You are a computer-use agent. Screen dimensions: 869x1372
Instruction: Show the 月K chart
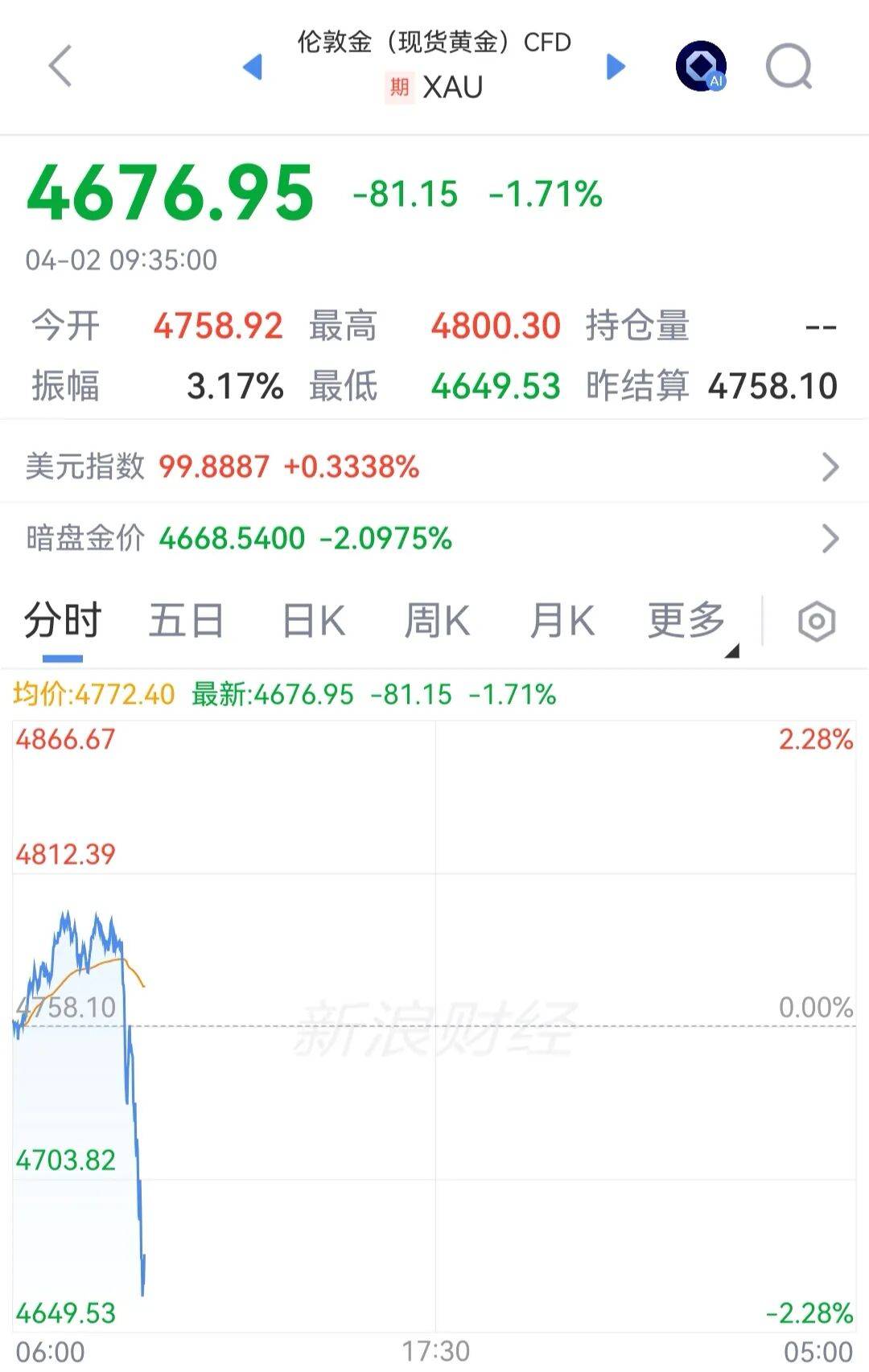[562, 621]
